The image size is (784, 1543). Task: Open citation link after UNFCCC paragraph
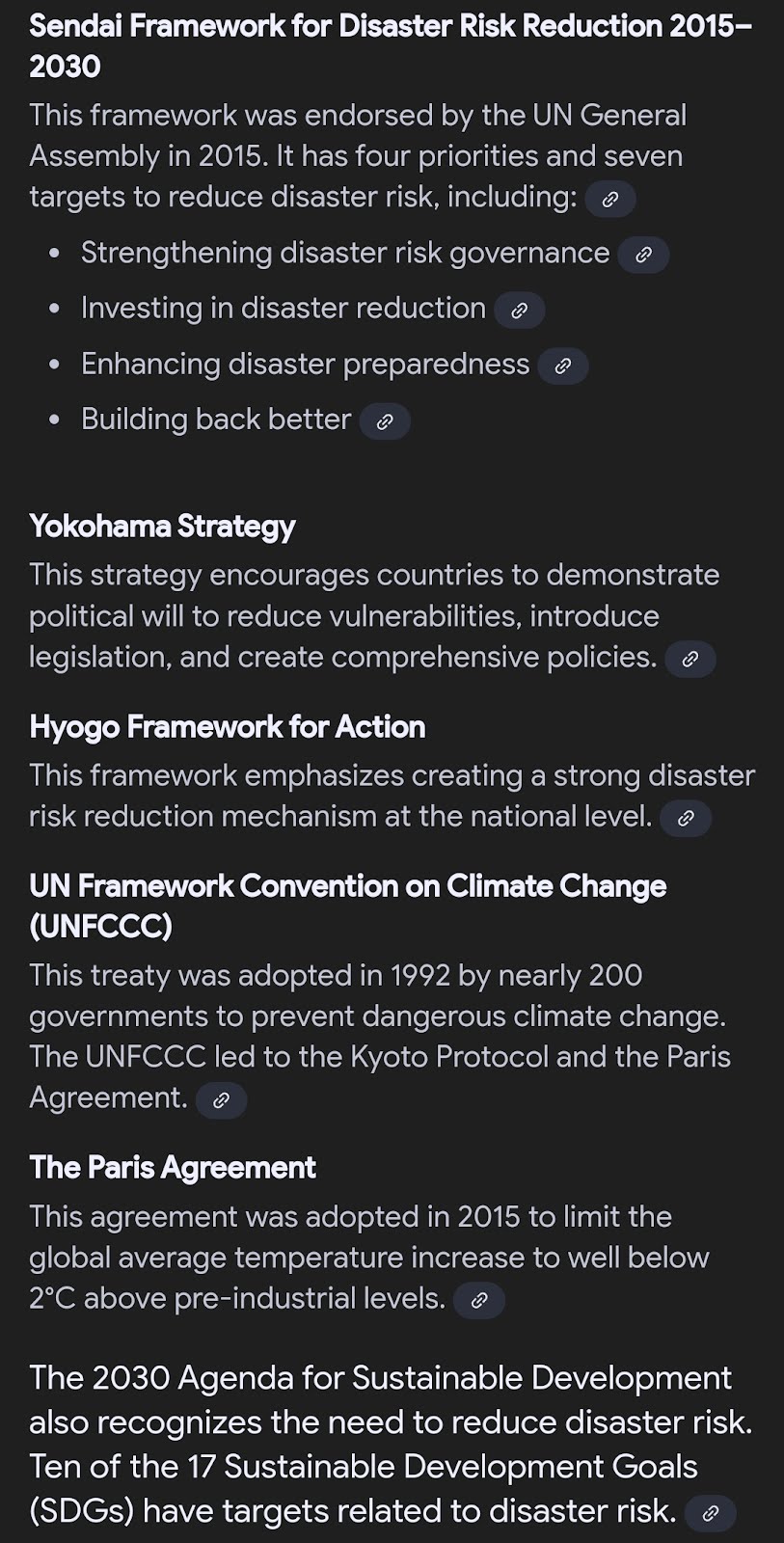[221, 1099]
